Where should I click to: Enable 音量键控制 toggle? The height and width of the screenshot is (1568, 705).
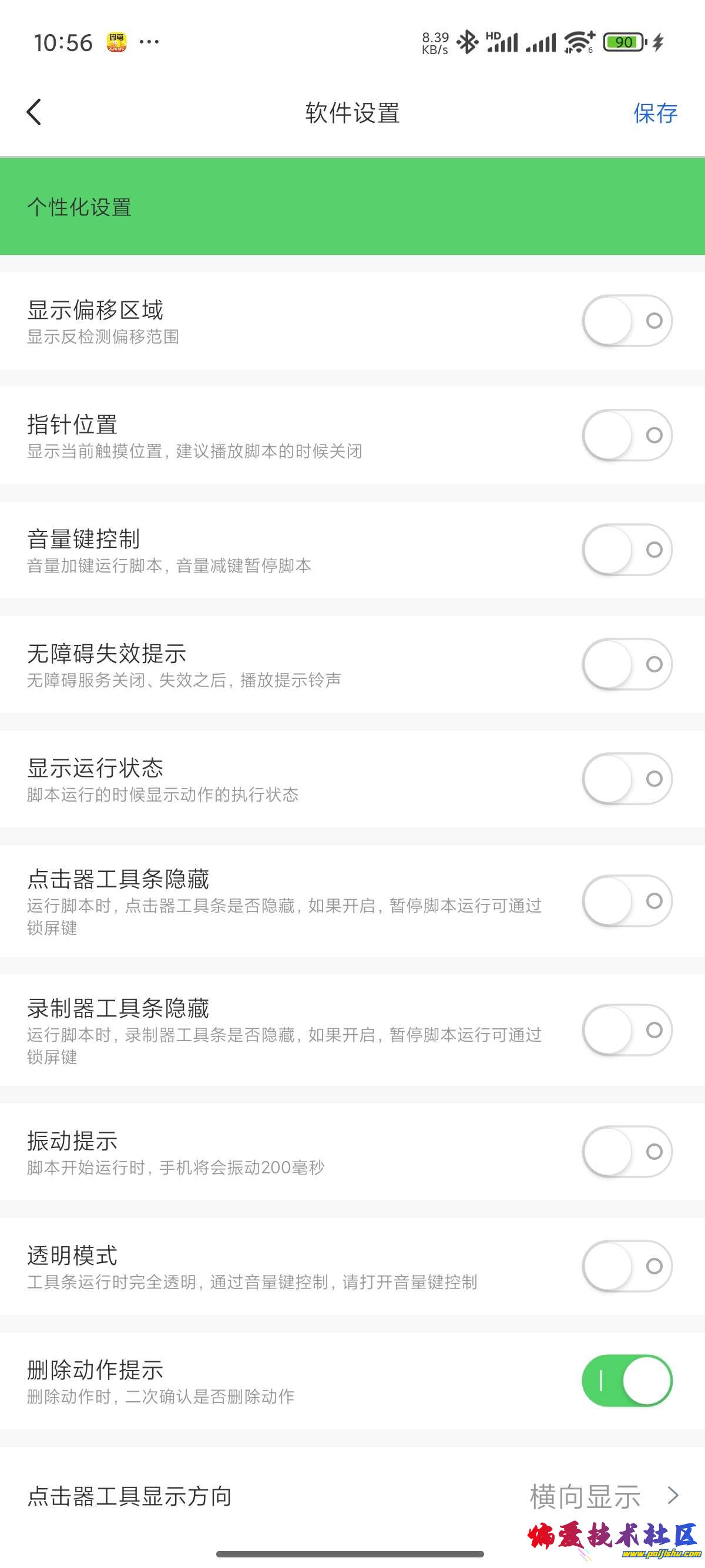[627, 550]
